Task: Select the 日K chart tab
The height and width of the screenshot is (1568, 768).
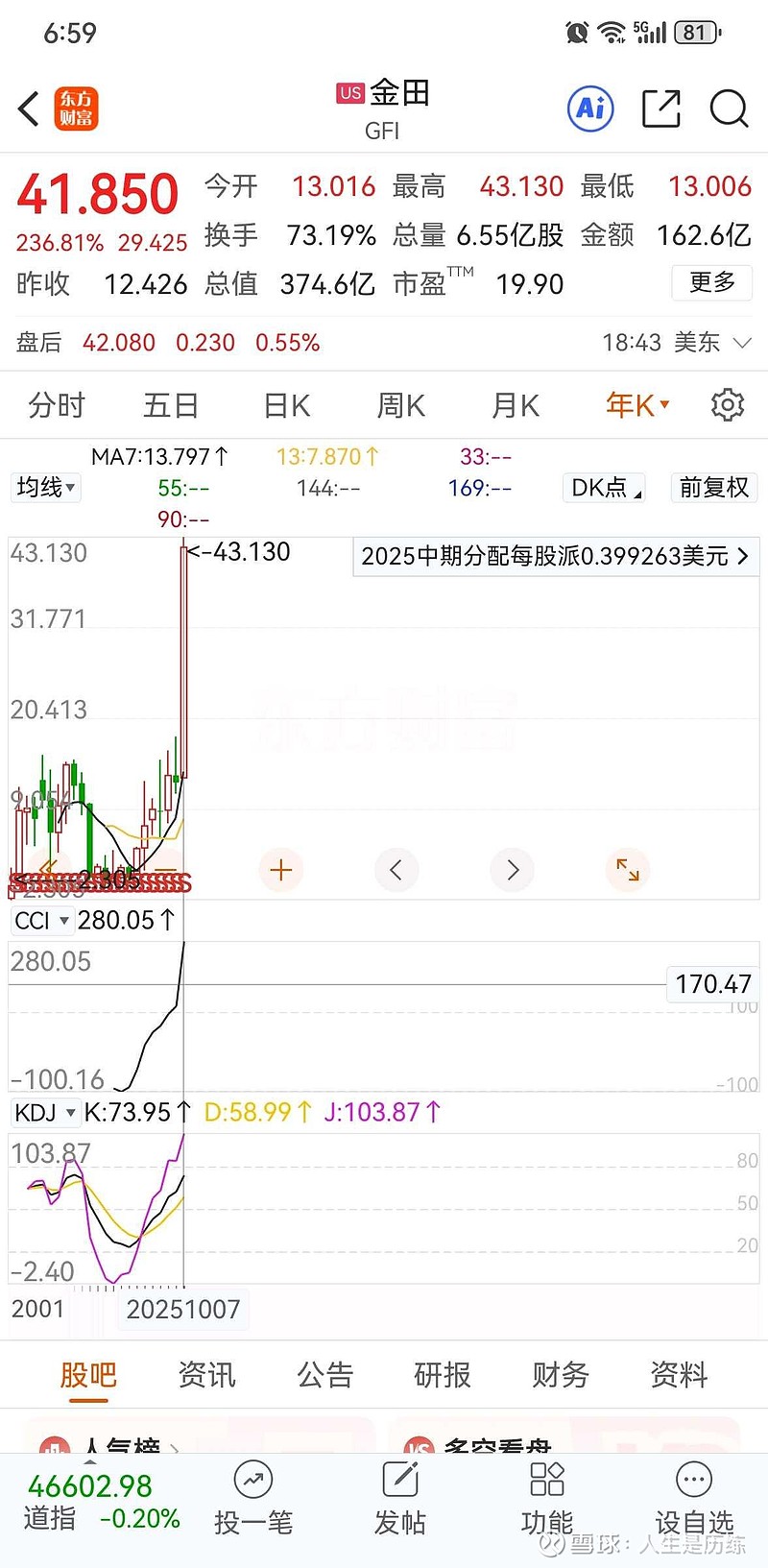Action: coord(286,405)
